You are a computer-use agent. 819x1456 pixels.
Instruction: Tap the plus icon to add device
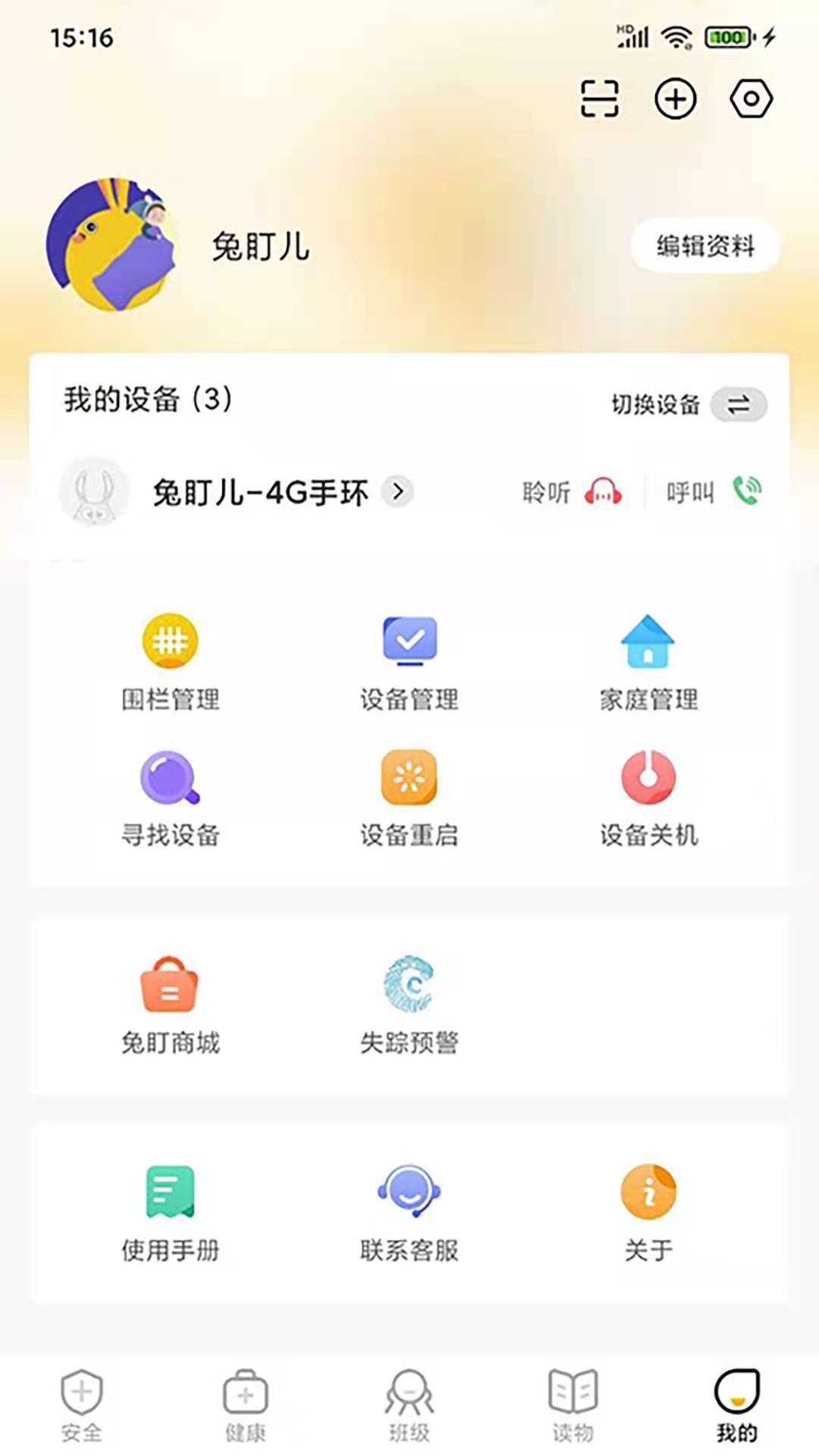(x=674, y=99)
